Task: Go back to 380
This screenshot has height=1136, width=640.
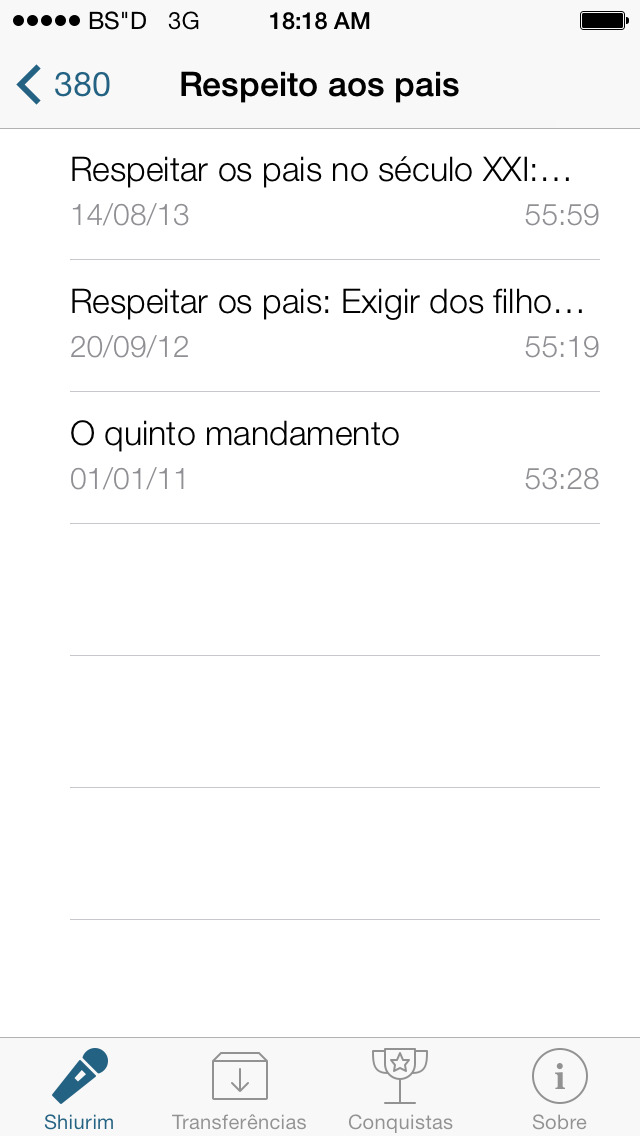Action: (x=64, y=85)
